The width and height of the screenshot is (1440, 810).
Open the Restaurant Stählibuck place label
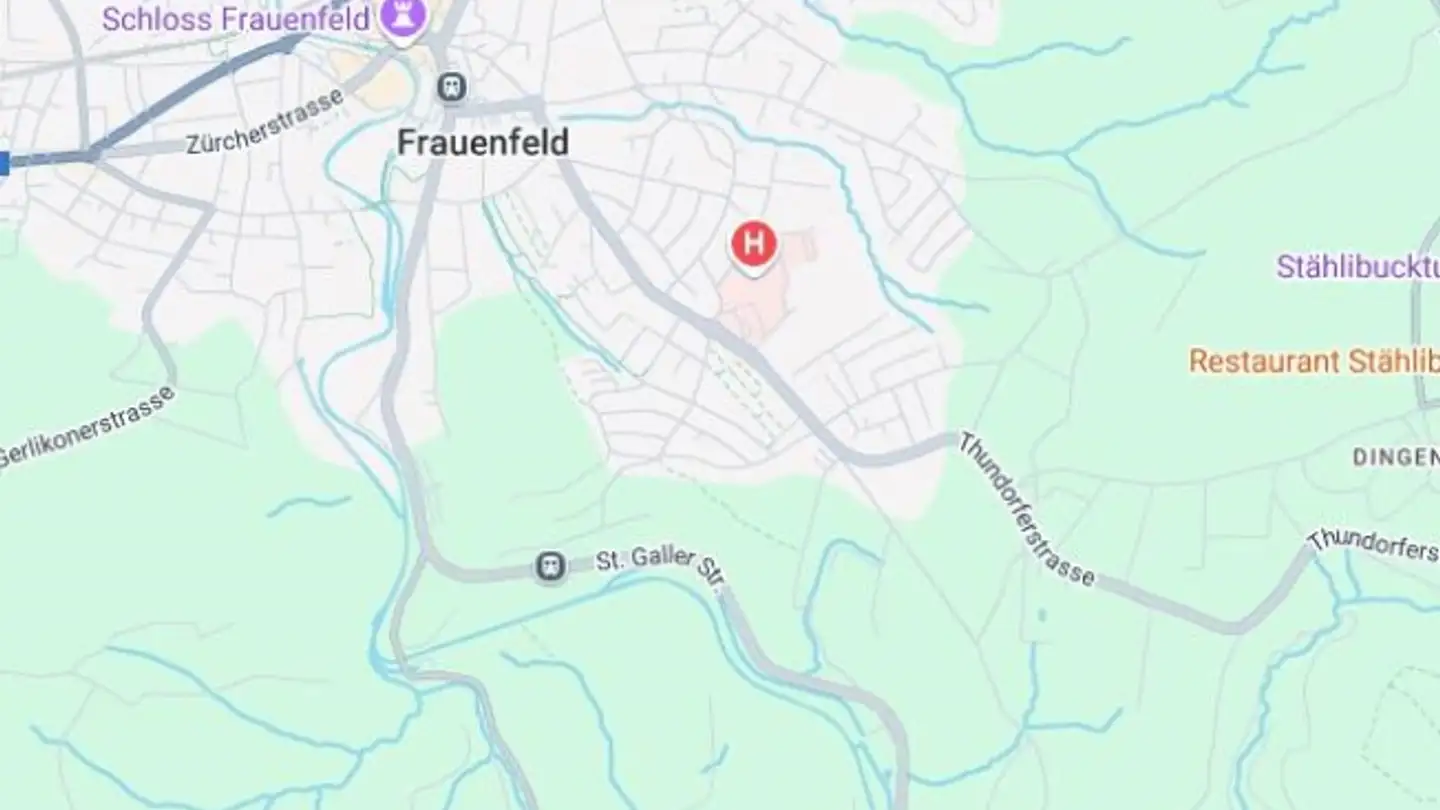pos(1314,361)
